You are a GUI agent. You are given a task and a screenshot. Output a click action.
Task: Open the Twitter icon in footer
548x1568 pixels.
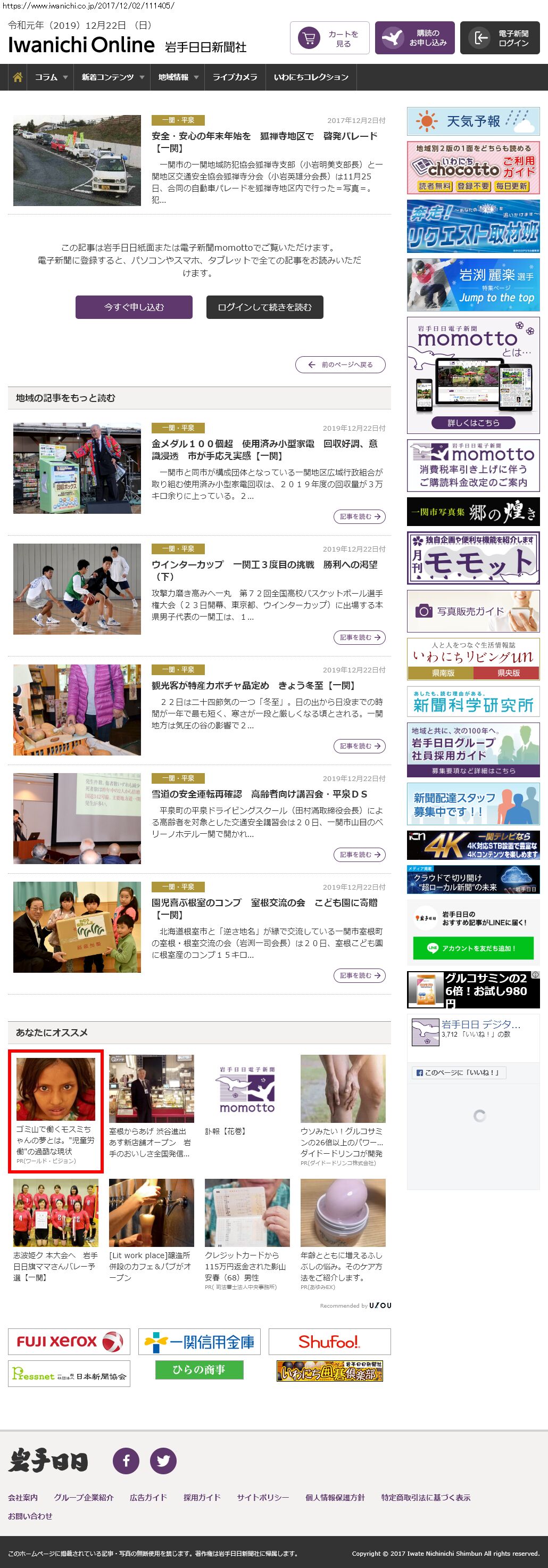(163, 1461)
